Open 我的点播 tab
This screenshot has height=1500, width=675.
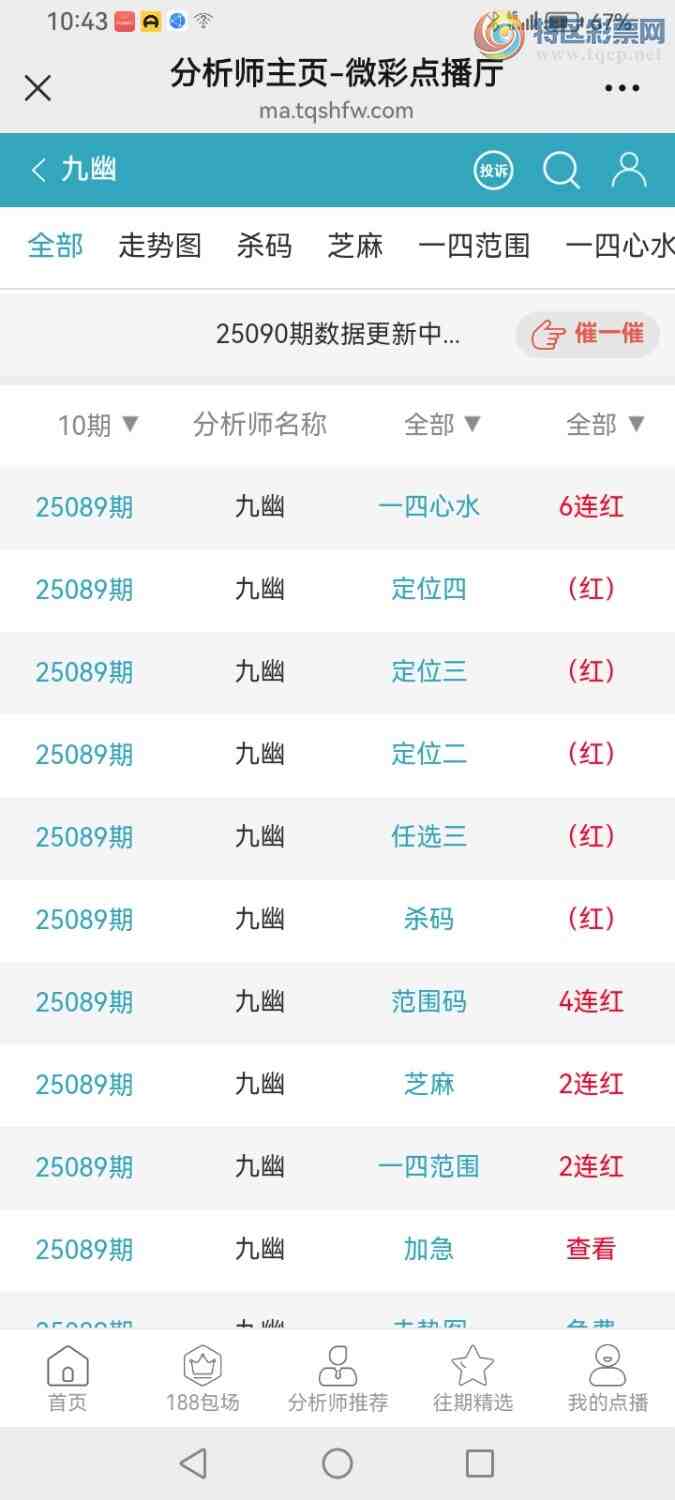[607, 1379]
